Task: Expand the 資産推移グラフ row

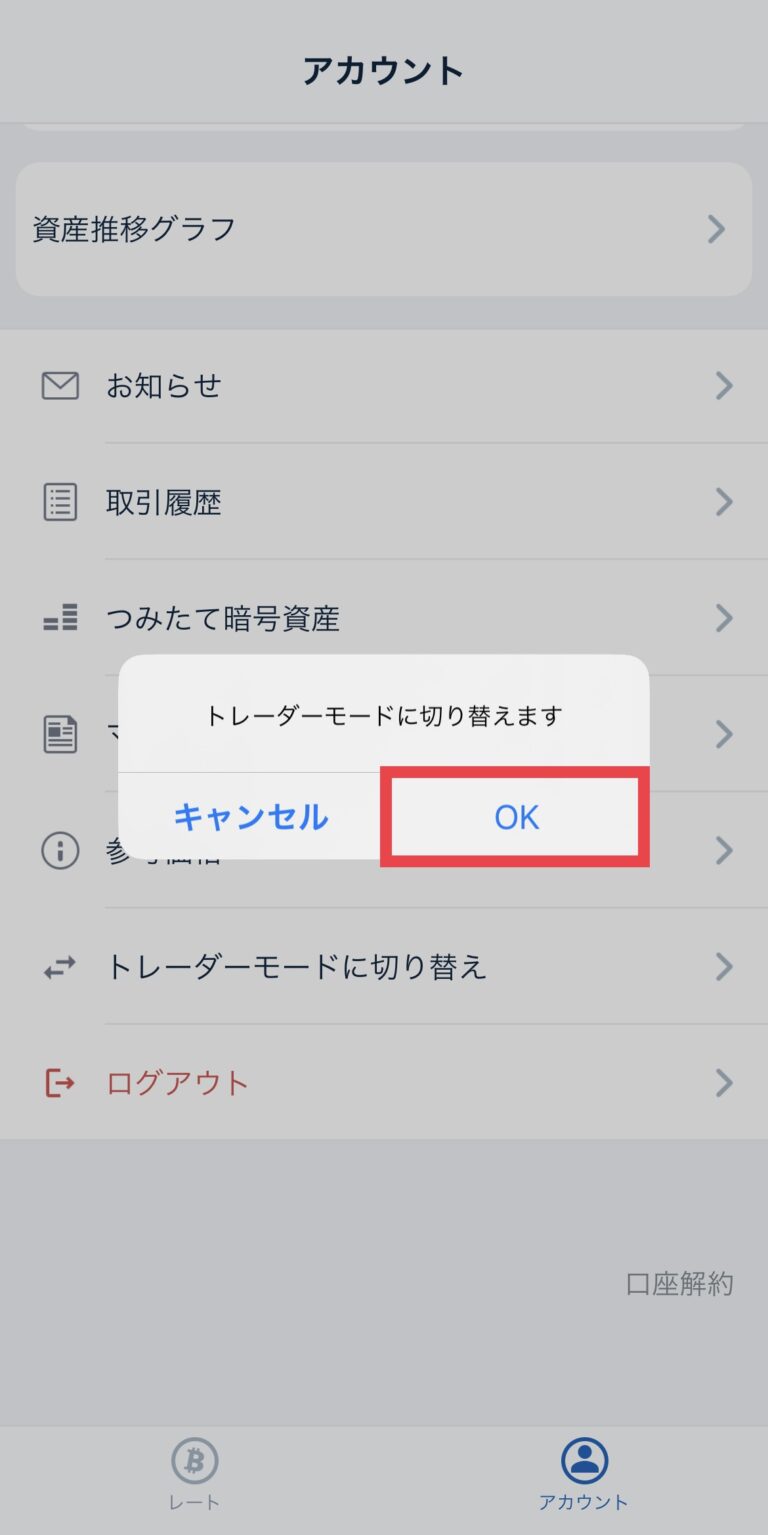Action: (x=384, y=228)
